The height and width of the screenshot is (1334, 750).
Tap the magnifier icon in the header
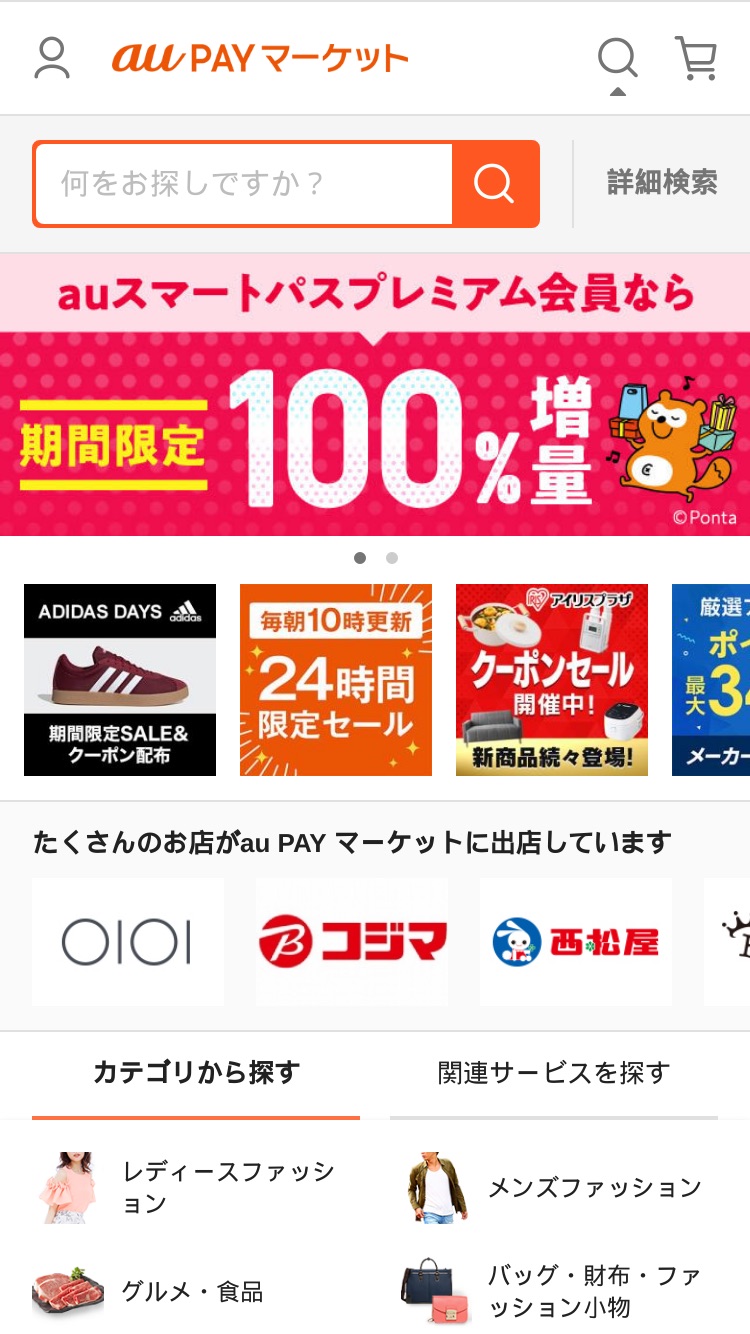click(x=617, y=57)
